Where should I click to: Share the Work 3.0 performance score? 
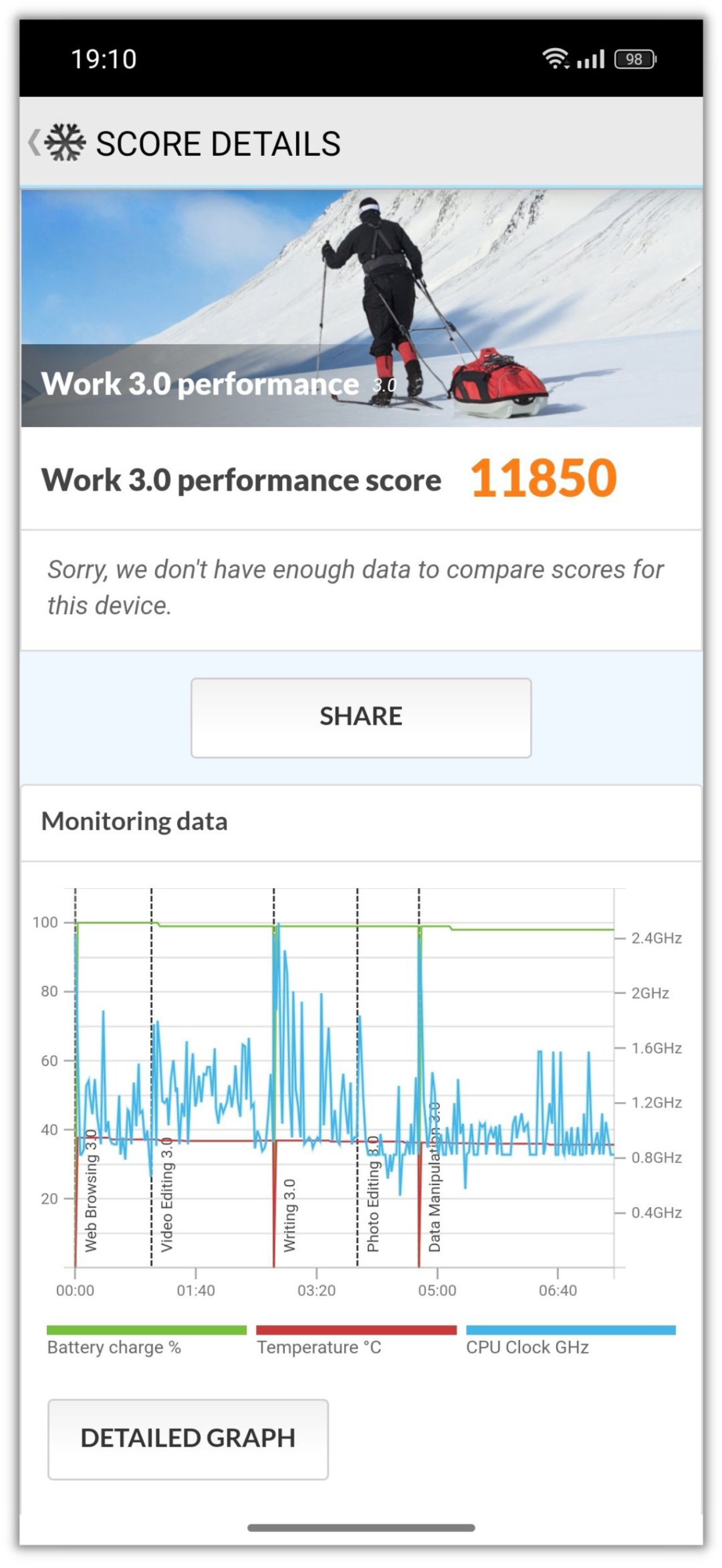coord(360,717)
